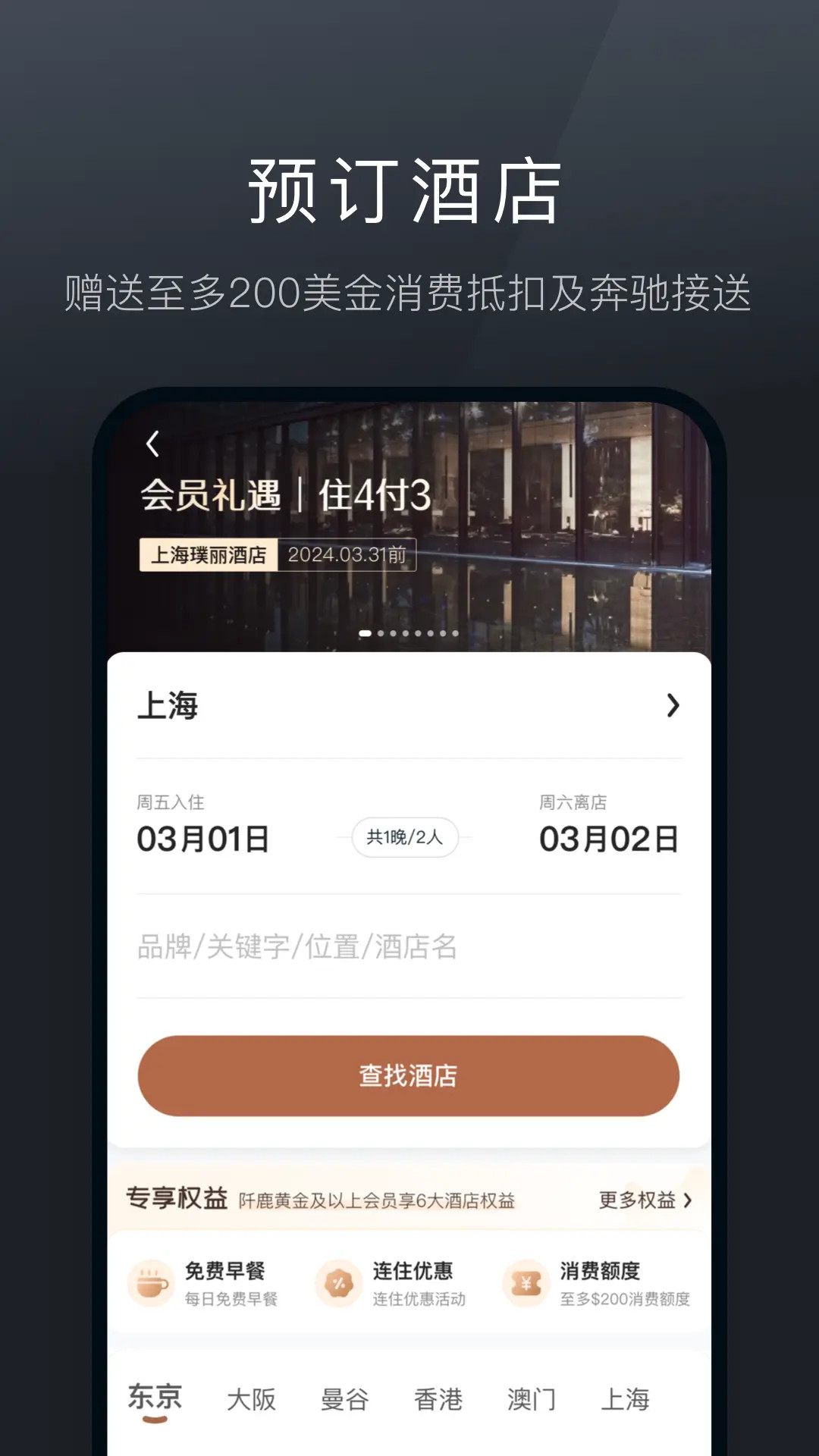Viewport: 819px width, 1456px height.
Task: Tap the 上海璞丽酒店 hotel tag
Action: tap(209, 555)
